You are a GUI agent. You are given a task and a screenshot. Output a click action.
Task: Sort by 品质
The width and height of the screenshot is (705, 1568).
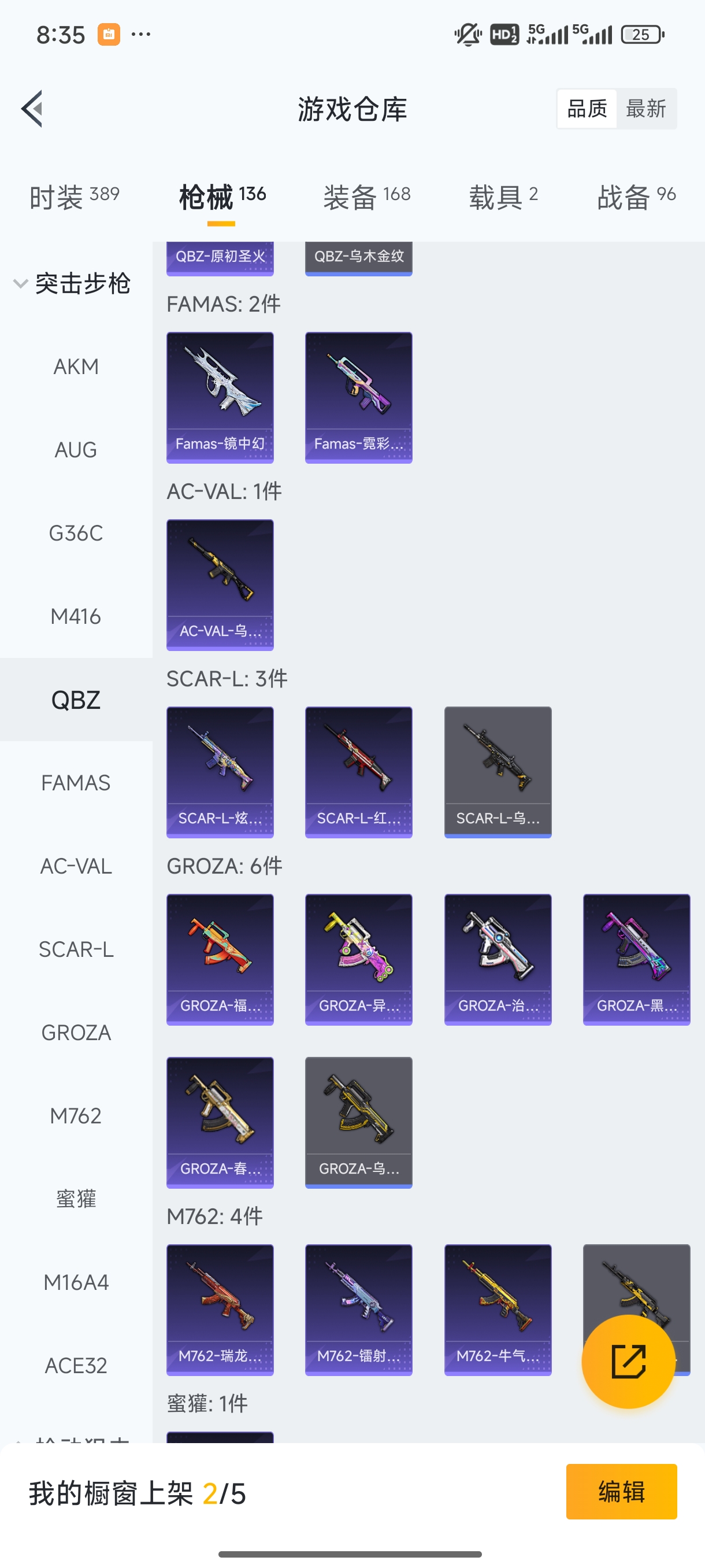coord(587,109)
